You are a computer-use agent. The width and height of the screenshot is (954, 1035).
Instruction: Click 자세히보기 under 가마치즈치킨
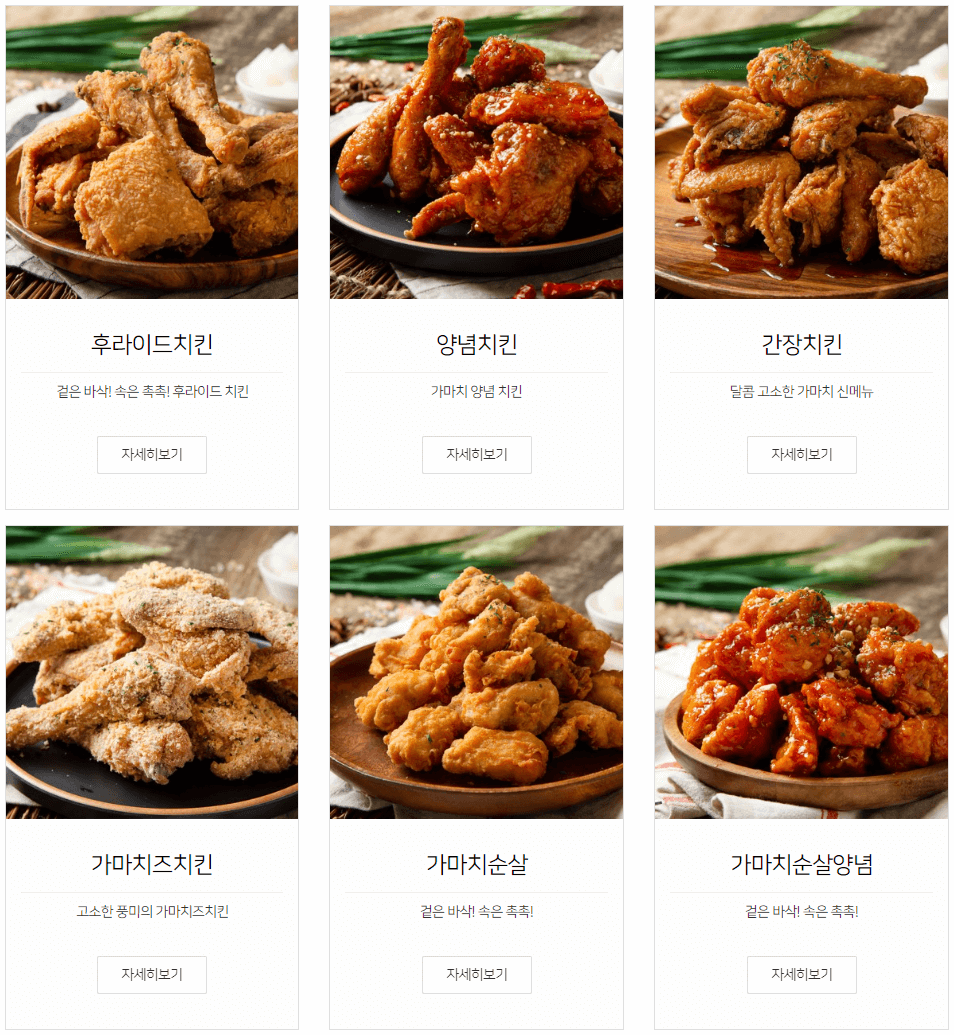151,975
